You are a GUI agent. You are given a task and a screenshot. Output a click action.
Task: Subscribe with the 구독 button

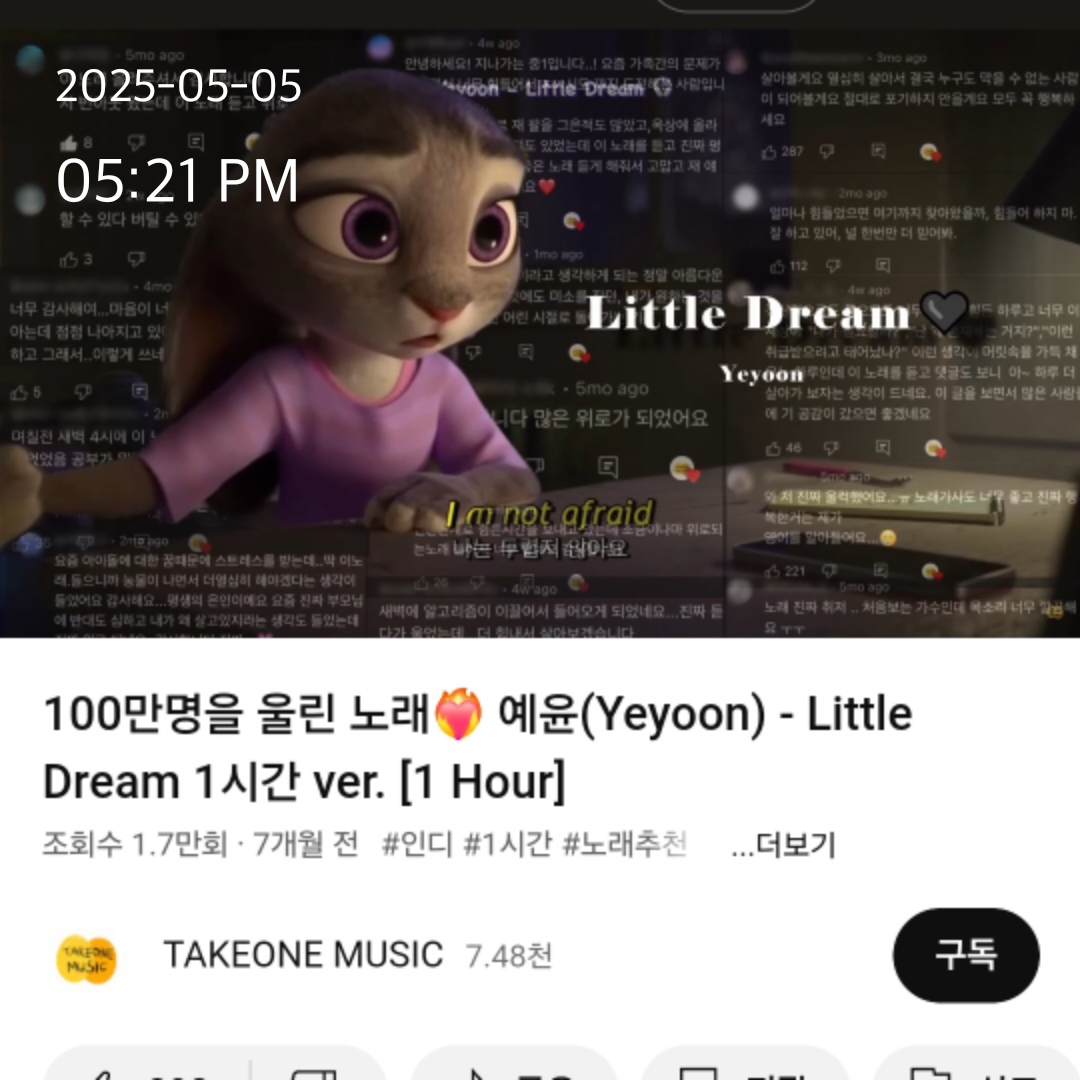click(965, 955)
